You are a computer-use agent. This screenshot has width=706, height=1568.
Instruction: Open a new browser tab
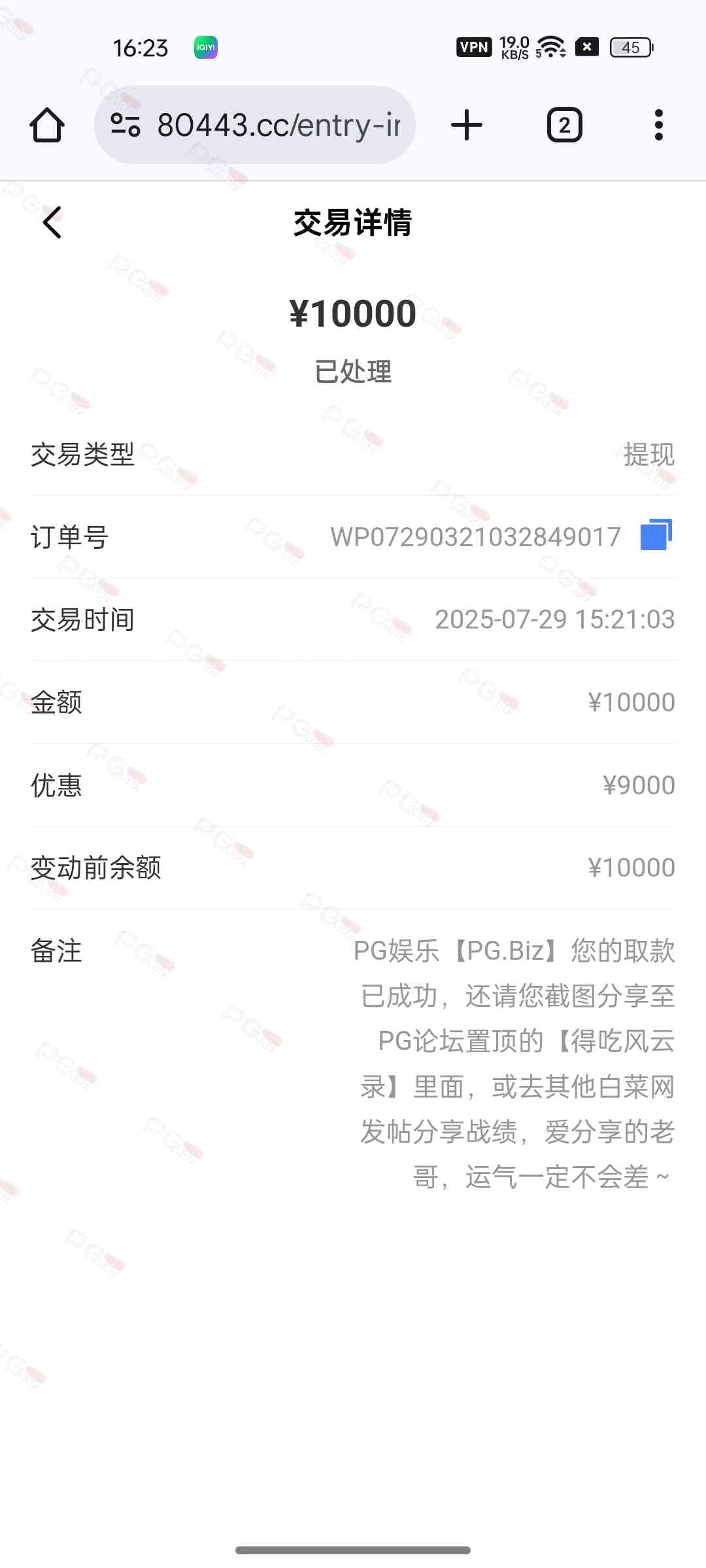coord(467,125)
